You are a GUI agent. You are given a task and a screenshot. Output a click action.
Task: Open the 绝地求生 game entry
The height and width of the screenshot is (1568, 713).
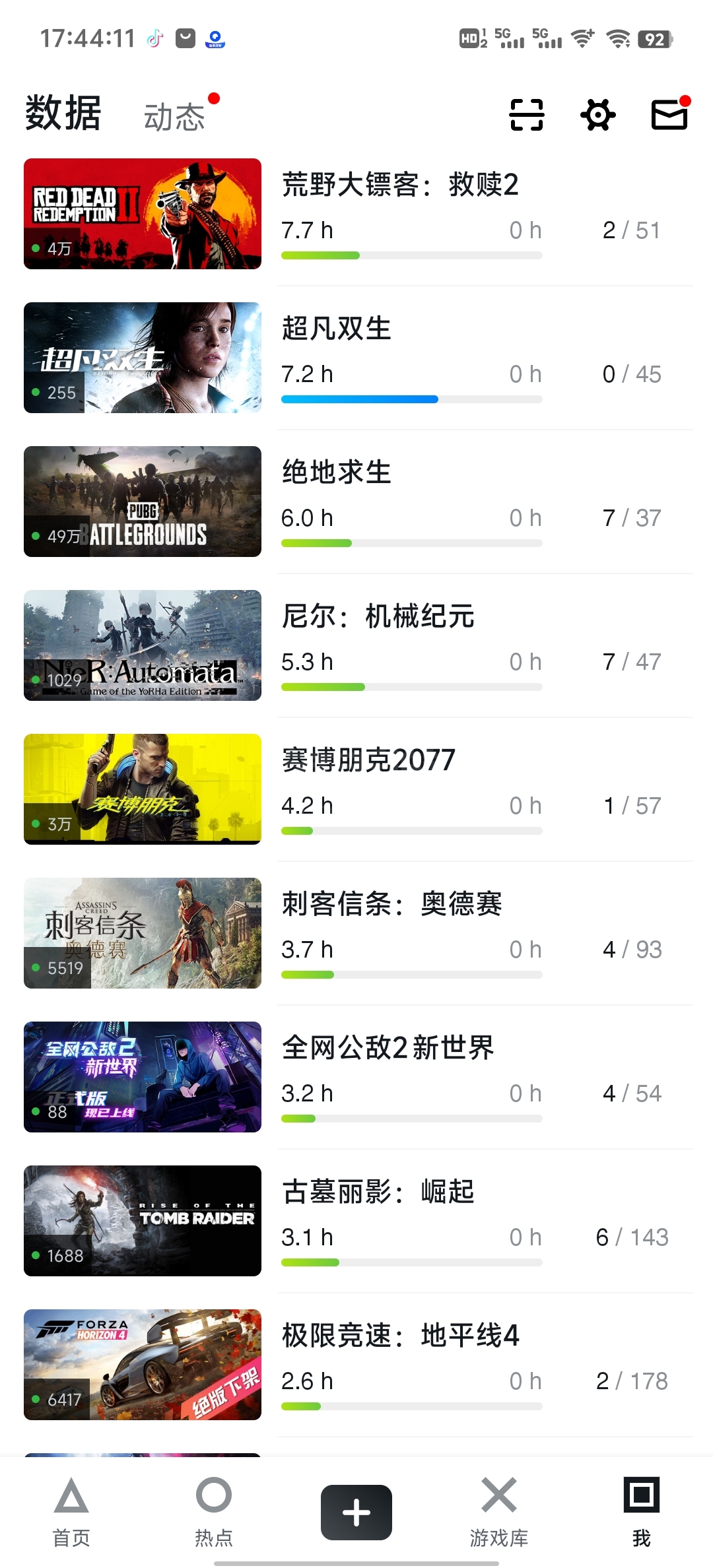pyautogui.click(x=358, y=502)
